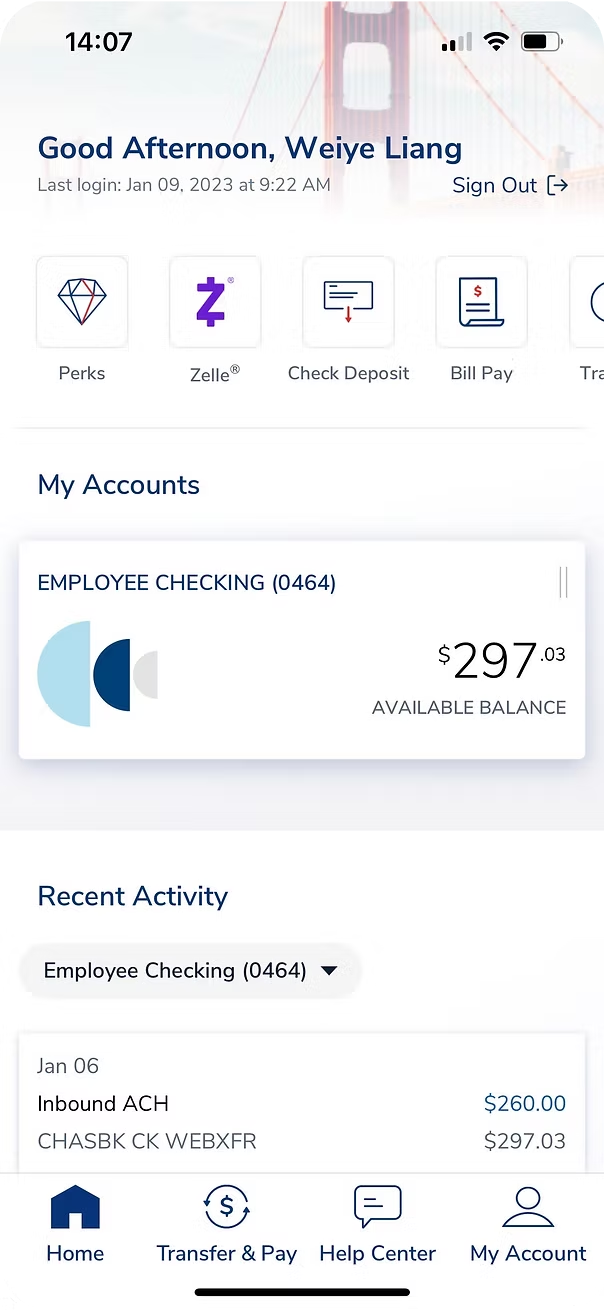The height and width of the screenshot is (1310, 604).
Task: Expand the Employee Checking (0464) activity dropdown
Action: 190,970
